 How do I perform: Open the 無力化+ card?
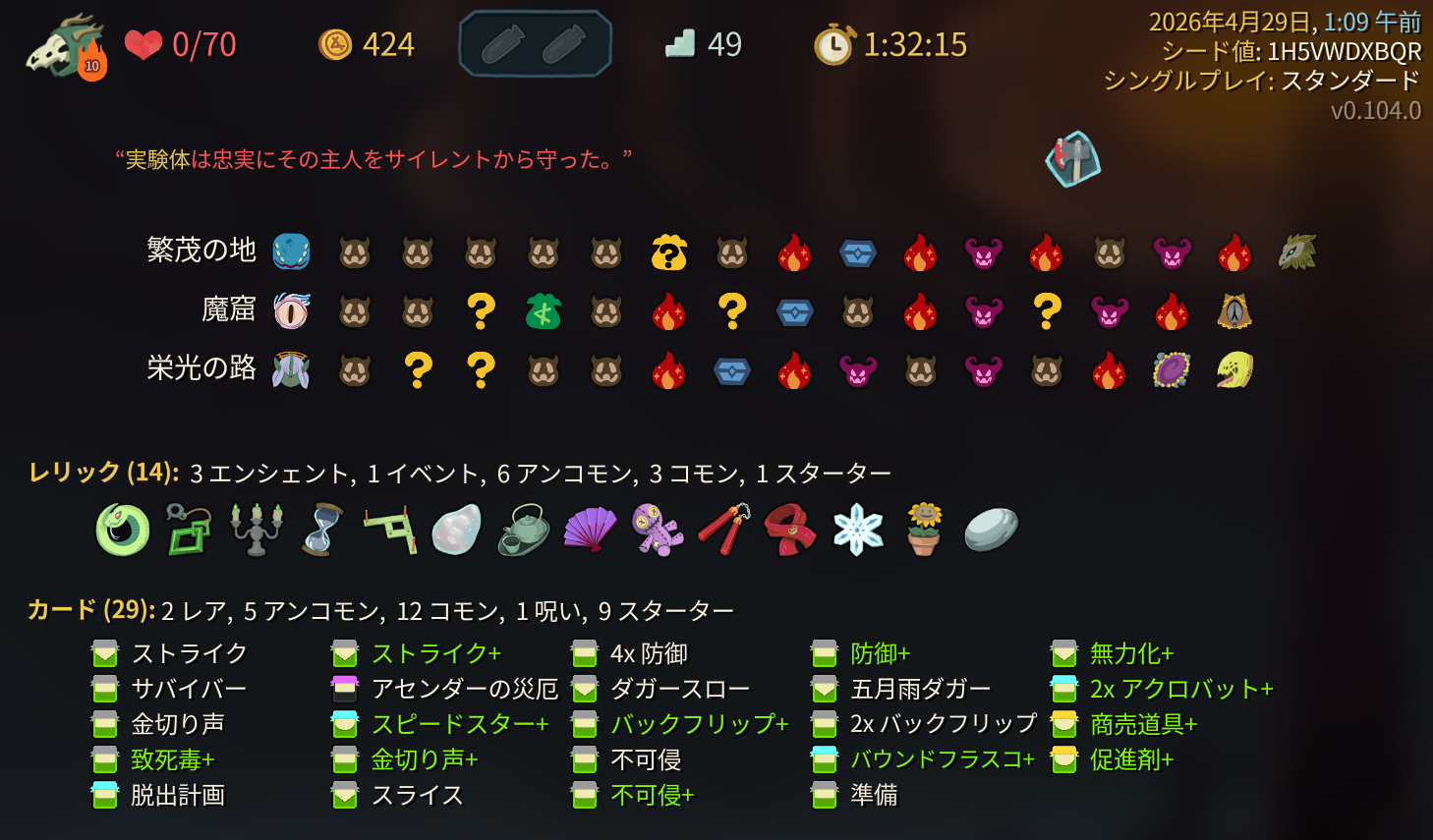[1131, 653]
